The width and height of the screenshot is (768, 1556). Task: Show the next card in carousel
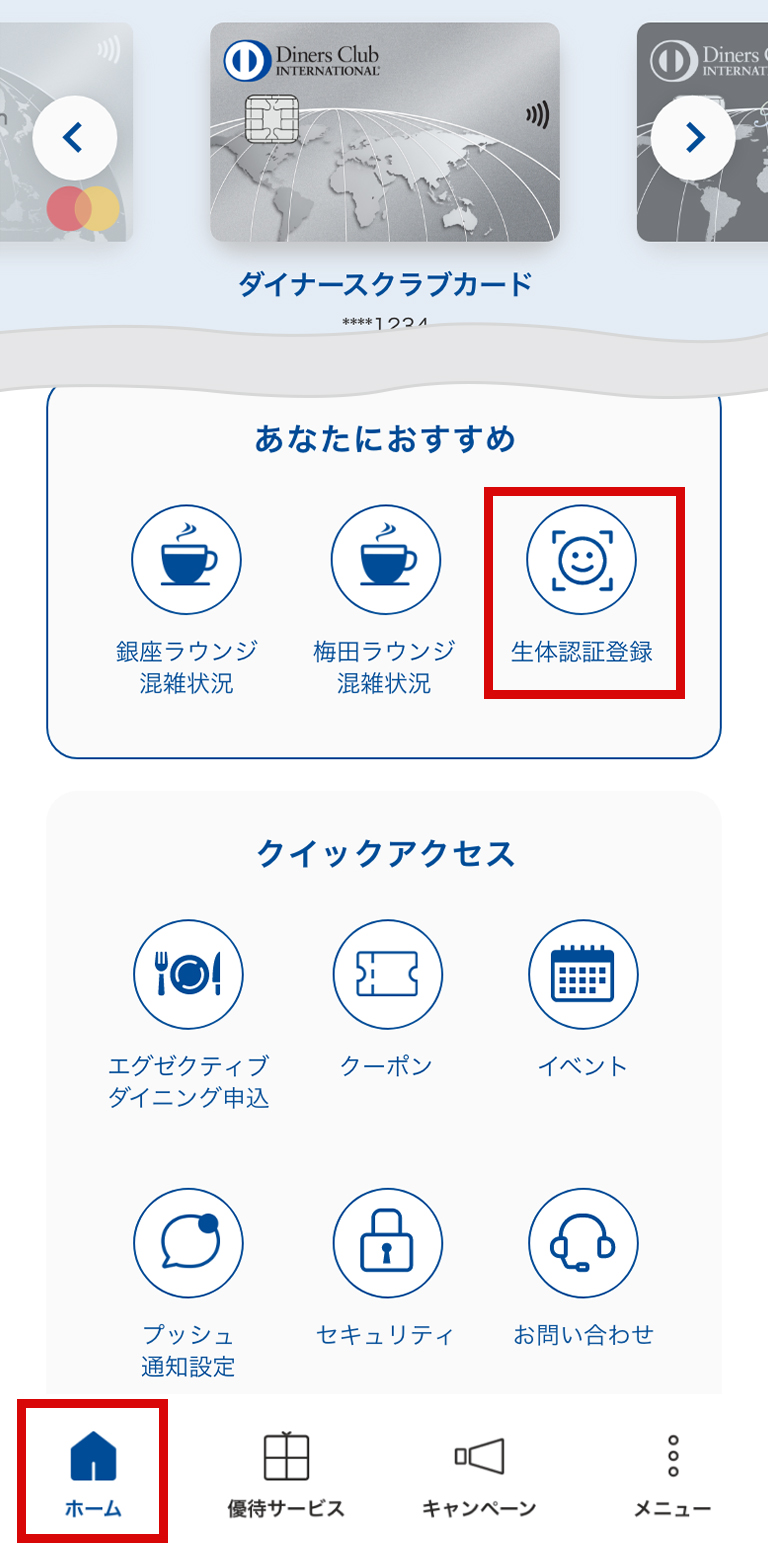[693, 137]
